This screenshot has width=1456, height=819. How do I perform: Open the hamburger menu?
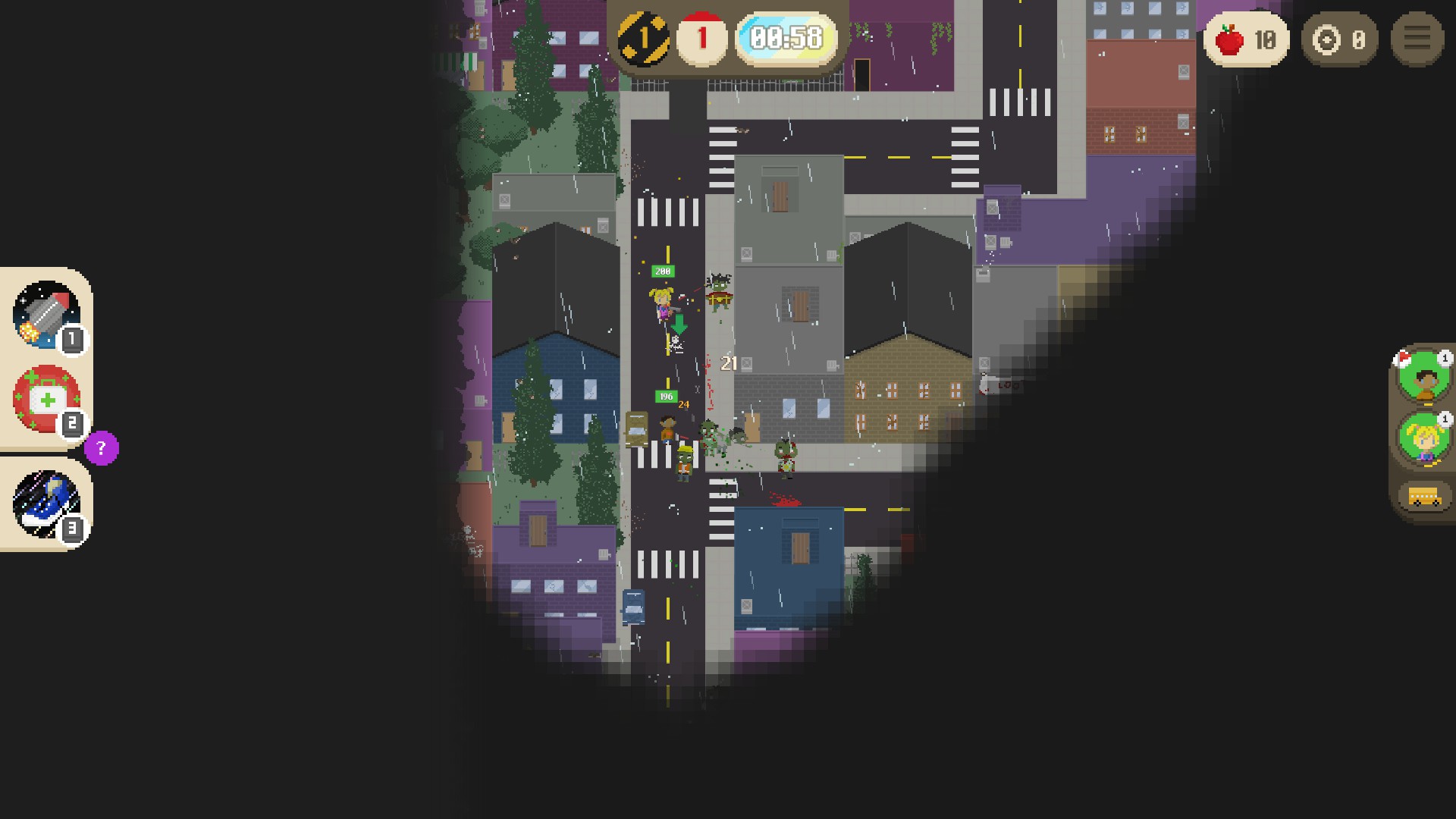click(x=1417, y=39)
